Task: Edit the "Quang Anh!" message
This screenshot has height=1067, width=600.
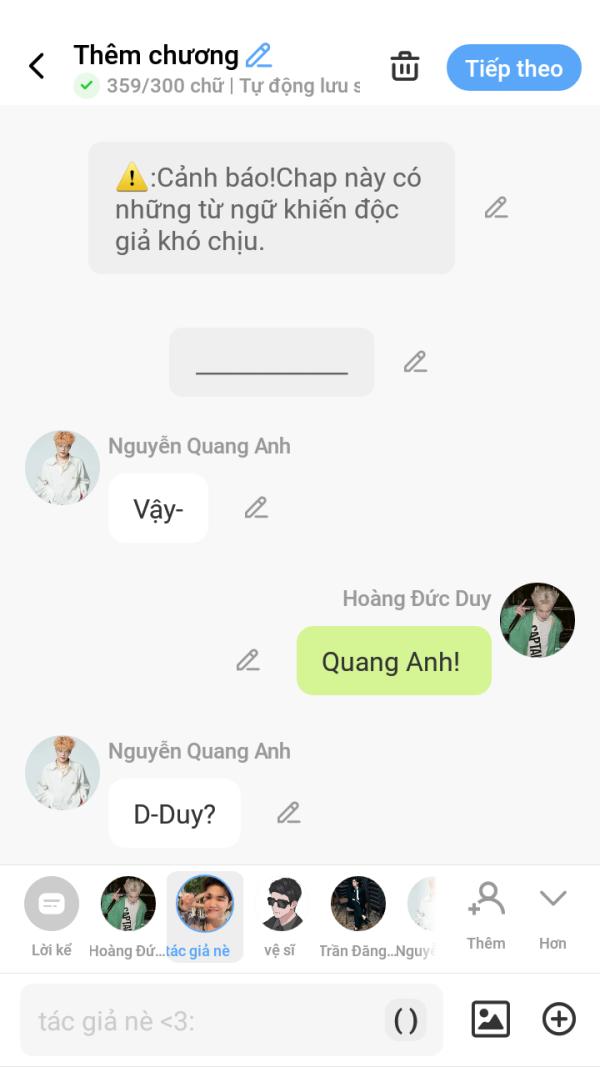Action: [x=247, y=660]
